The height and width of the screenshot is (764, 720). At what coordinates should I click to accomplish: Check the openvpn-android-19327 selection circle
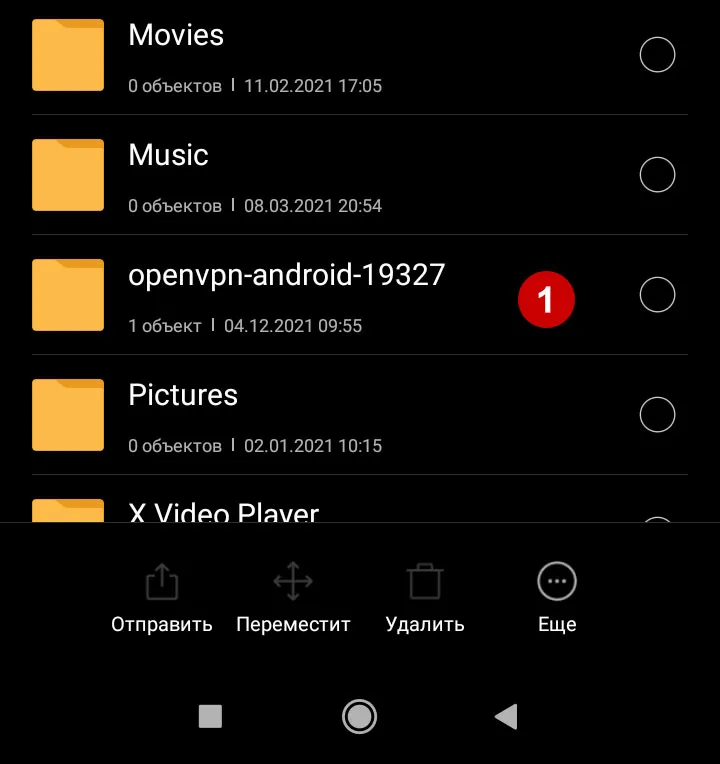click(657, 295)
